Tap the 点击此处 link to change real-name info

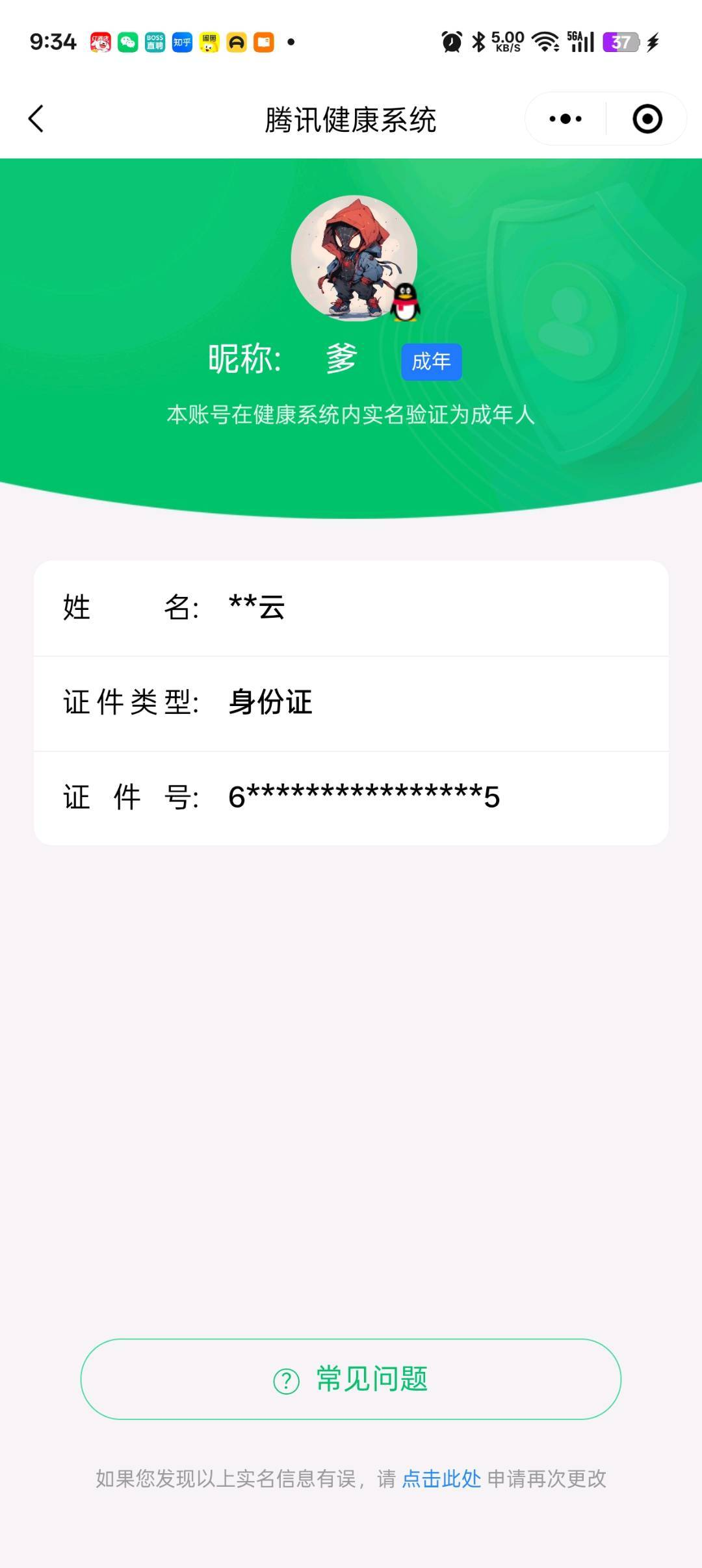(x=441, y=1479)
